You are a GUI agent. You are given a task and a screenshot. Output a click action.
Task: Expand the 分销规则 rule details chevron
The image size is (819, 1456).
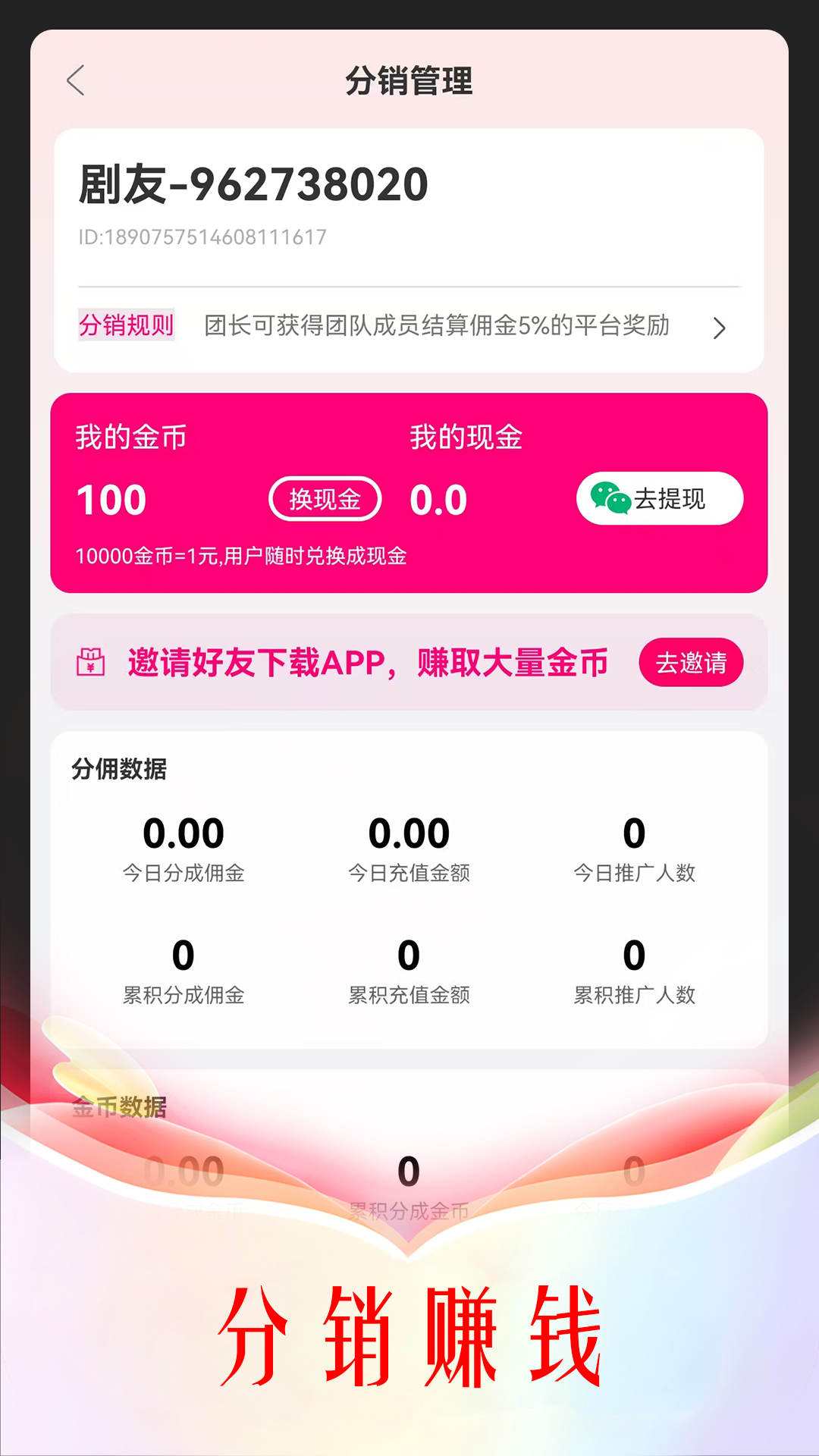point(720,328)
